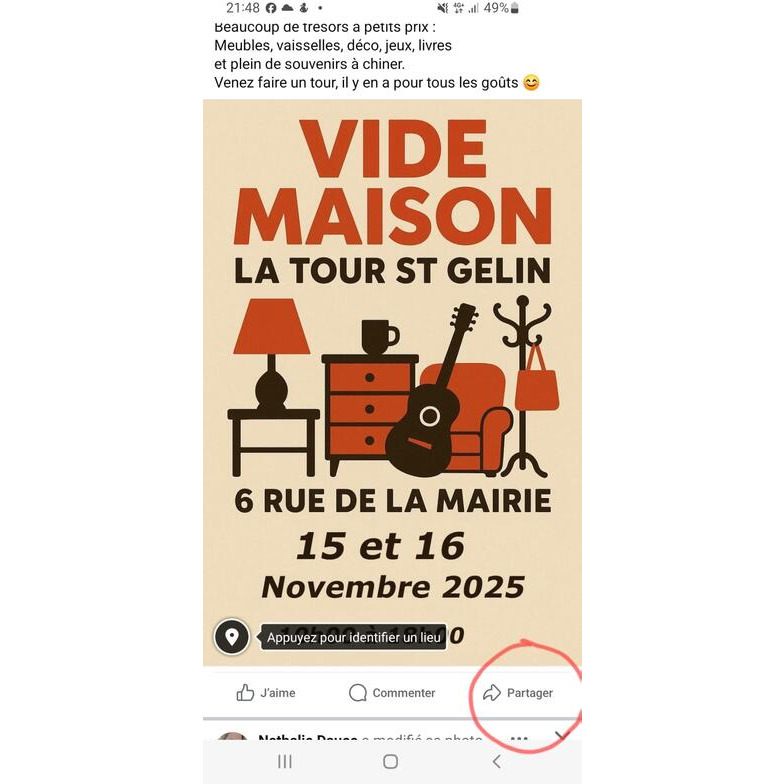Screen dimensions: 784x784
Task: Go back with the system back button
Action: [x=497, y=762]
